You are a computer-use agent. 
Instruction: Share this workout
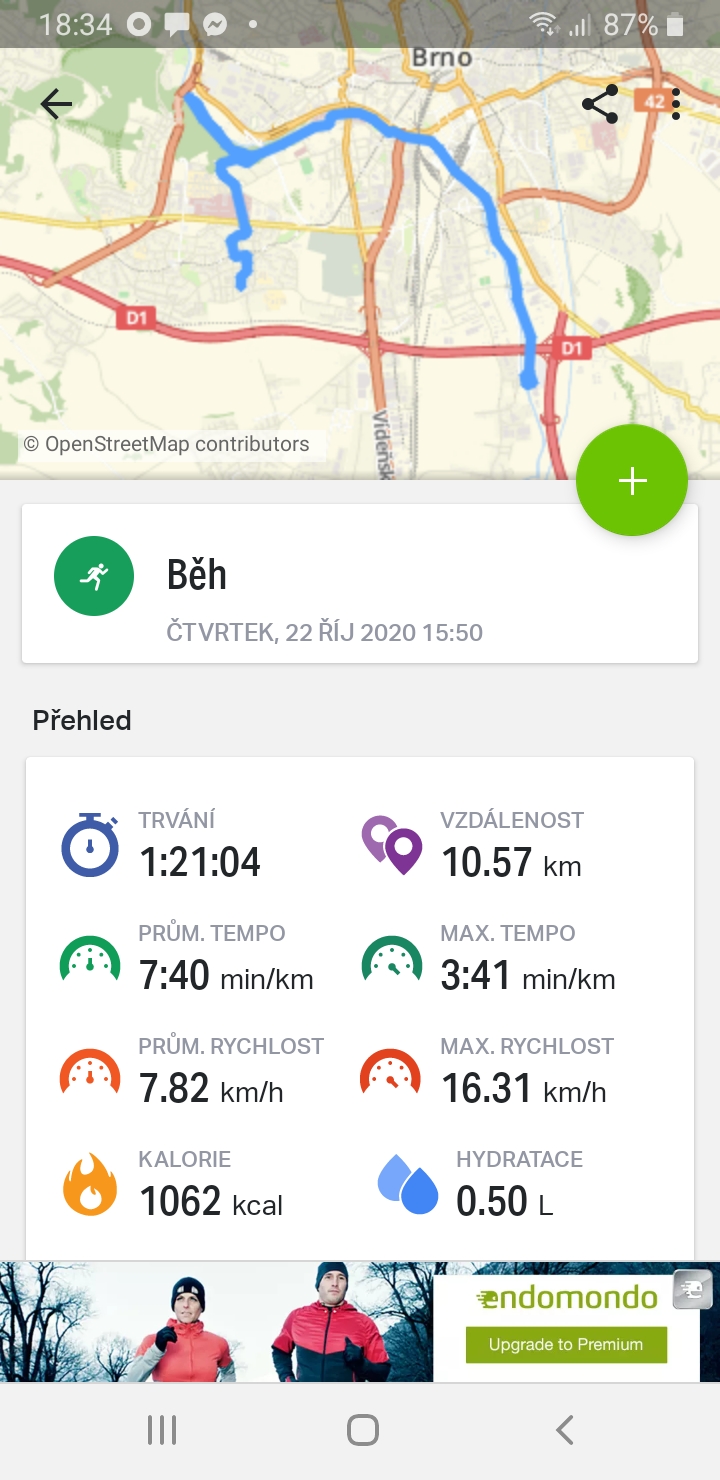click(x=600, y=104)
